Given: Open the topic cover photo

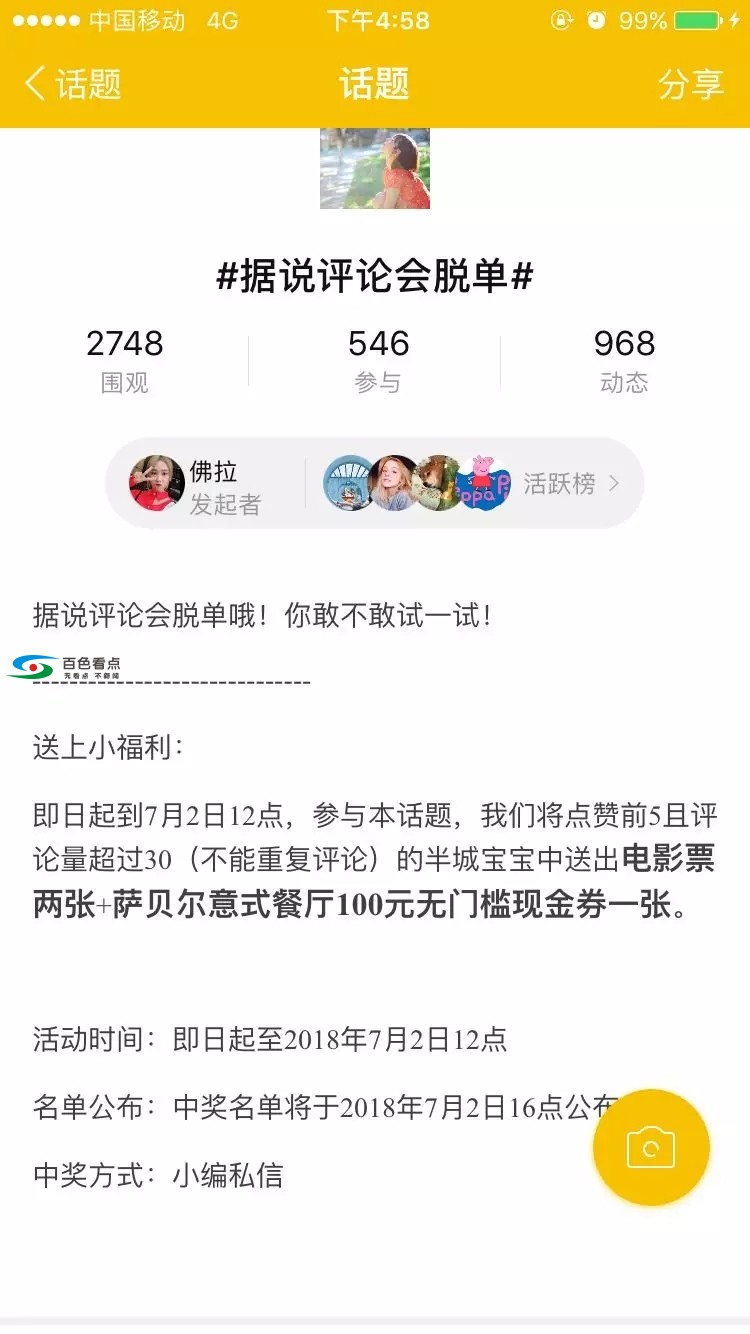Looking at the screenshot, I should pos(375,168).
